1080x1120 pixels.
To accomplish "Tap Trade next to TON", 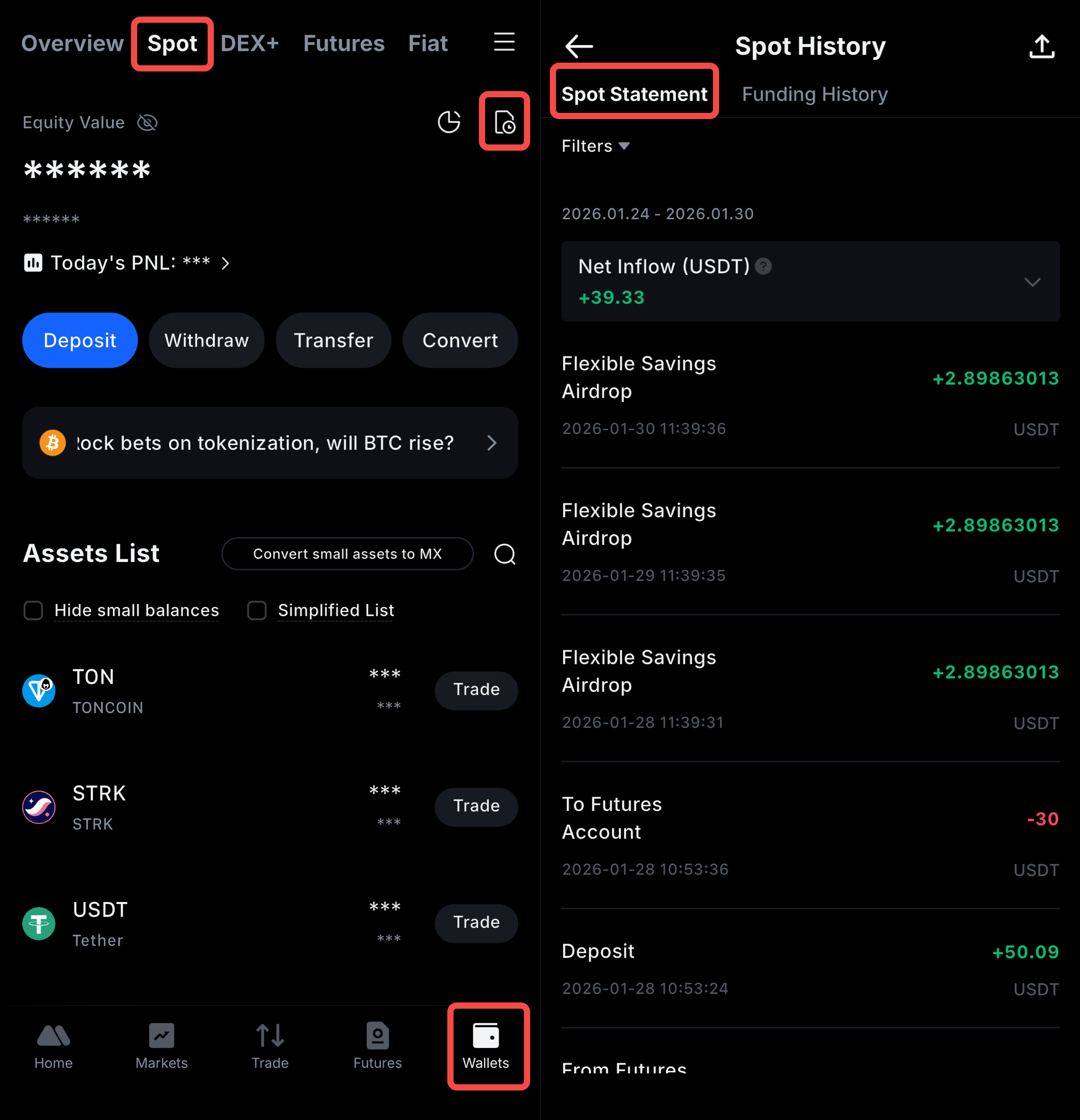I will point(476,690).
